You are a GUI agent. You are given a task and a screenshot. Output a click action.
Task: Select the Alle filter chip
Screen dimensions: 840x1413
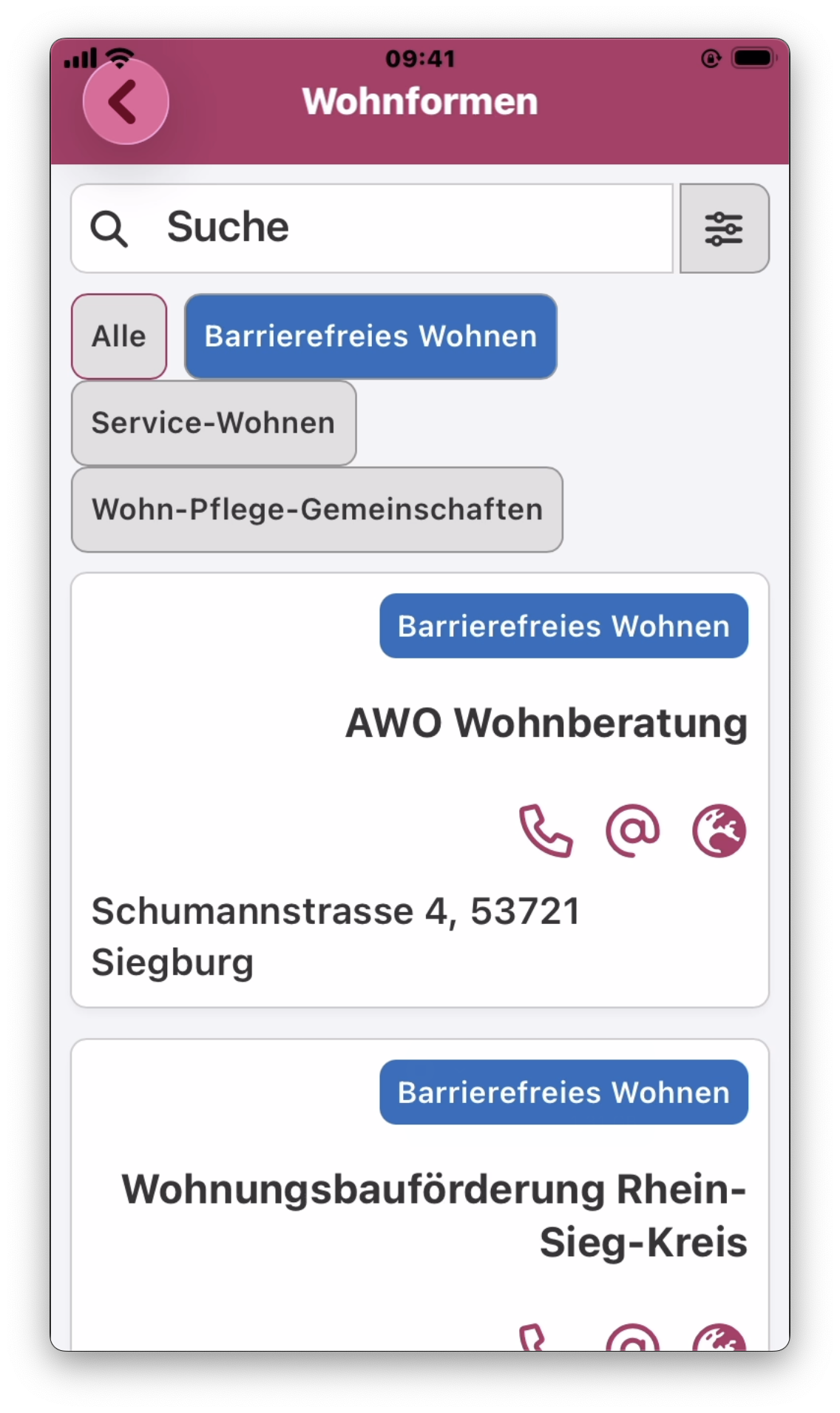[x=119, y=337]
